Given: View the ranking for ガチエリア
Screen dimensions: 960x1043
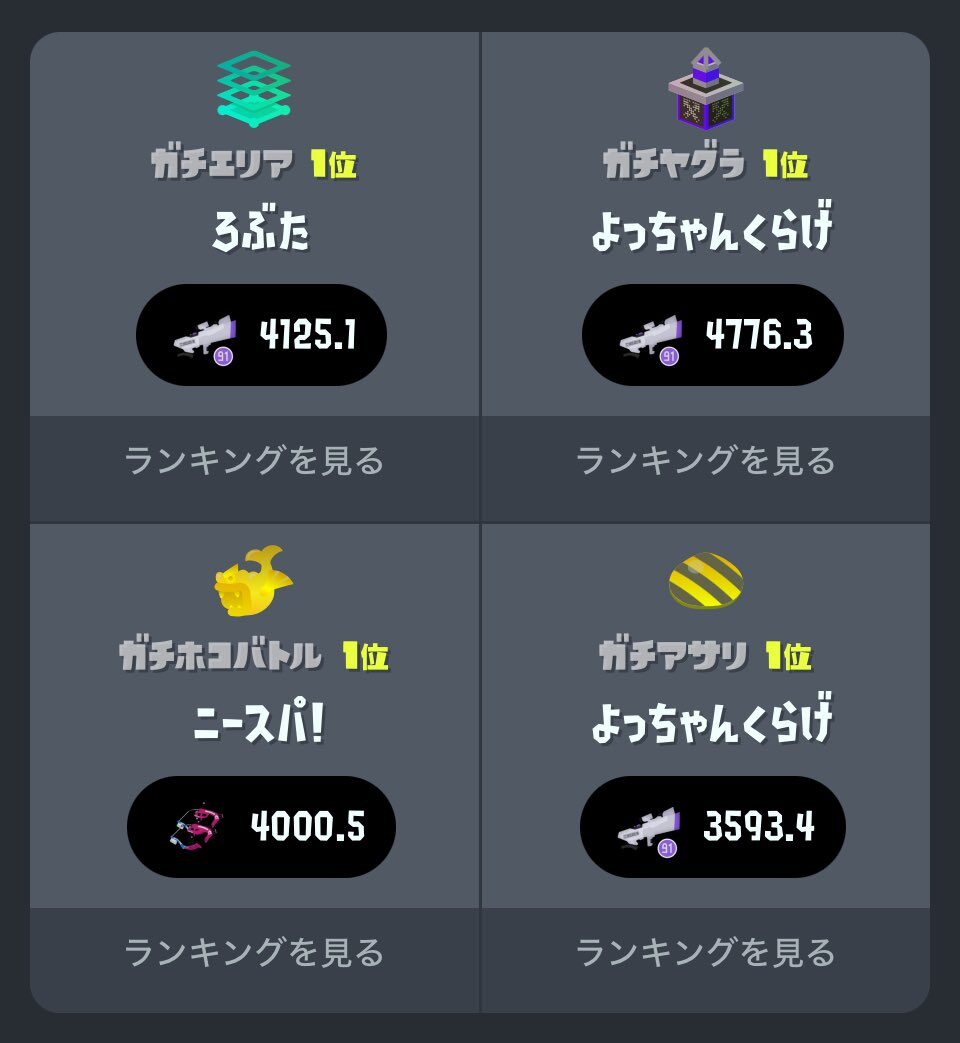Looking at the screenshot, I should point(254,461).
